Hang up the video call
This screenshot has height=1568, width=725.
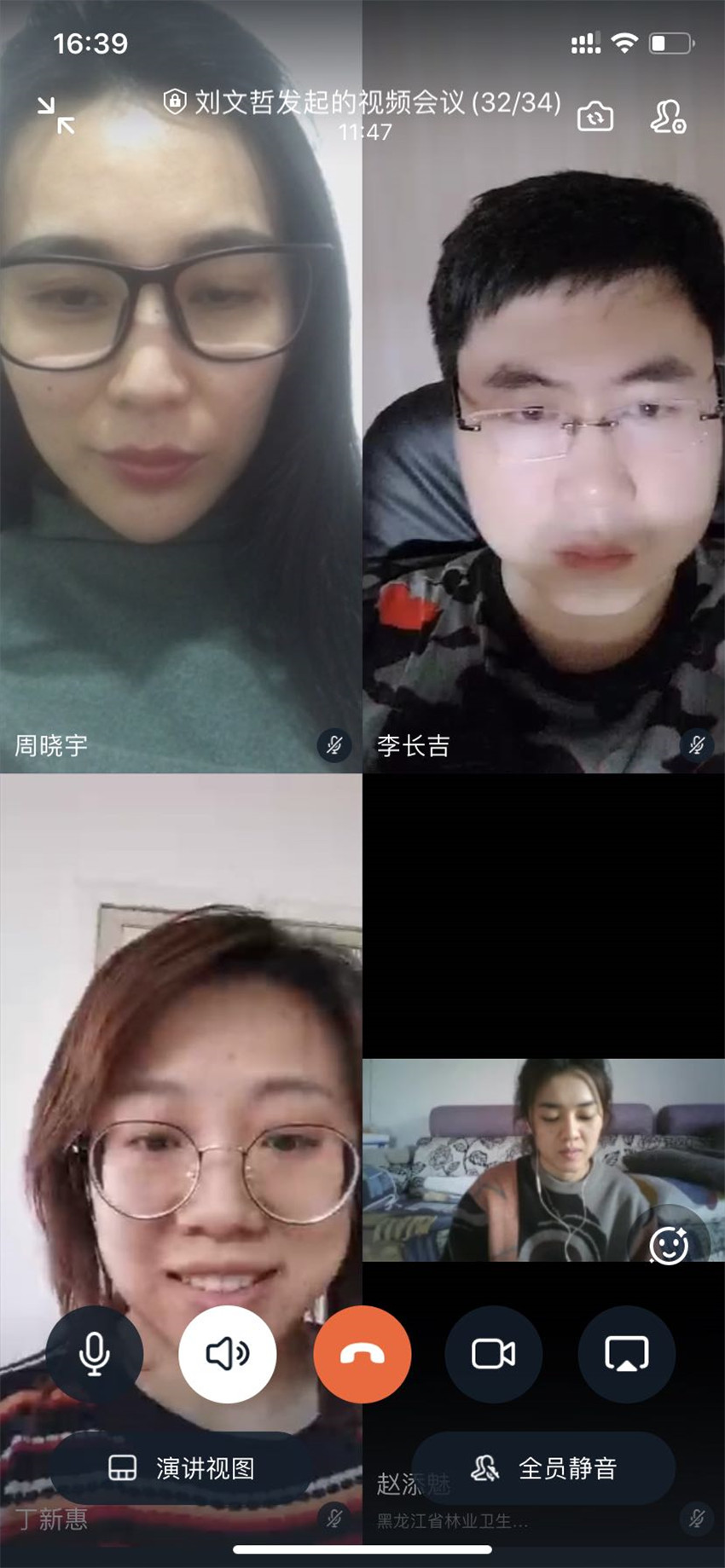pyautogui.click(x=362, y=1354)
